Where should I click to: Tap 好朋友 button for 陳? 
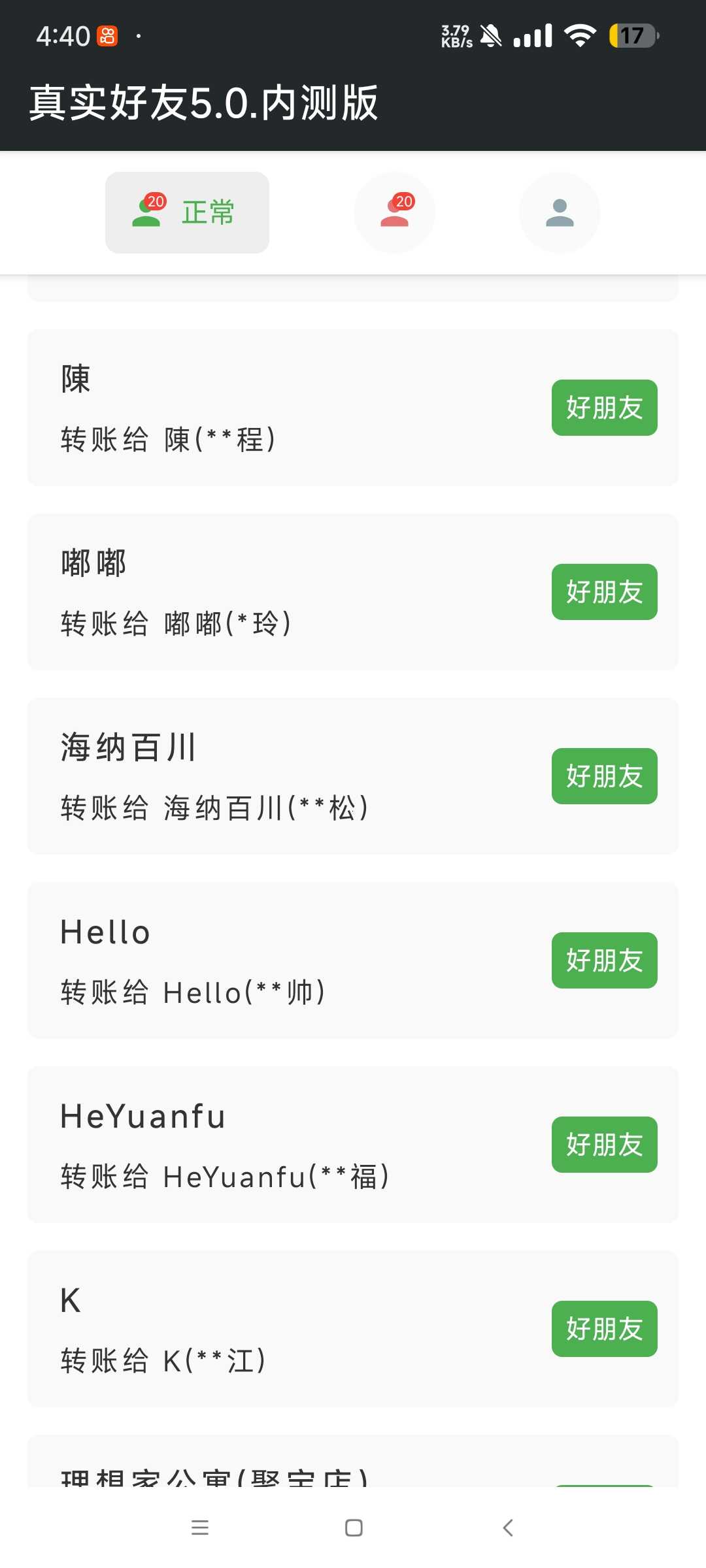pyautogui.click(x=604, y=408)
